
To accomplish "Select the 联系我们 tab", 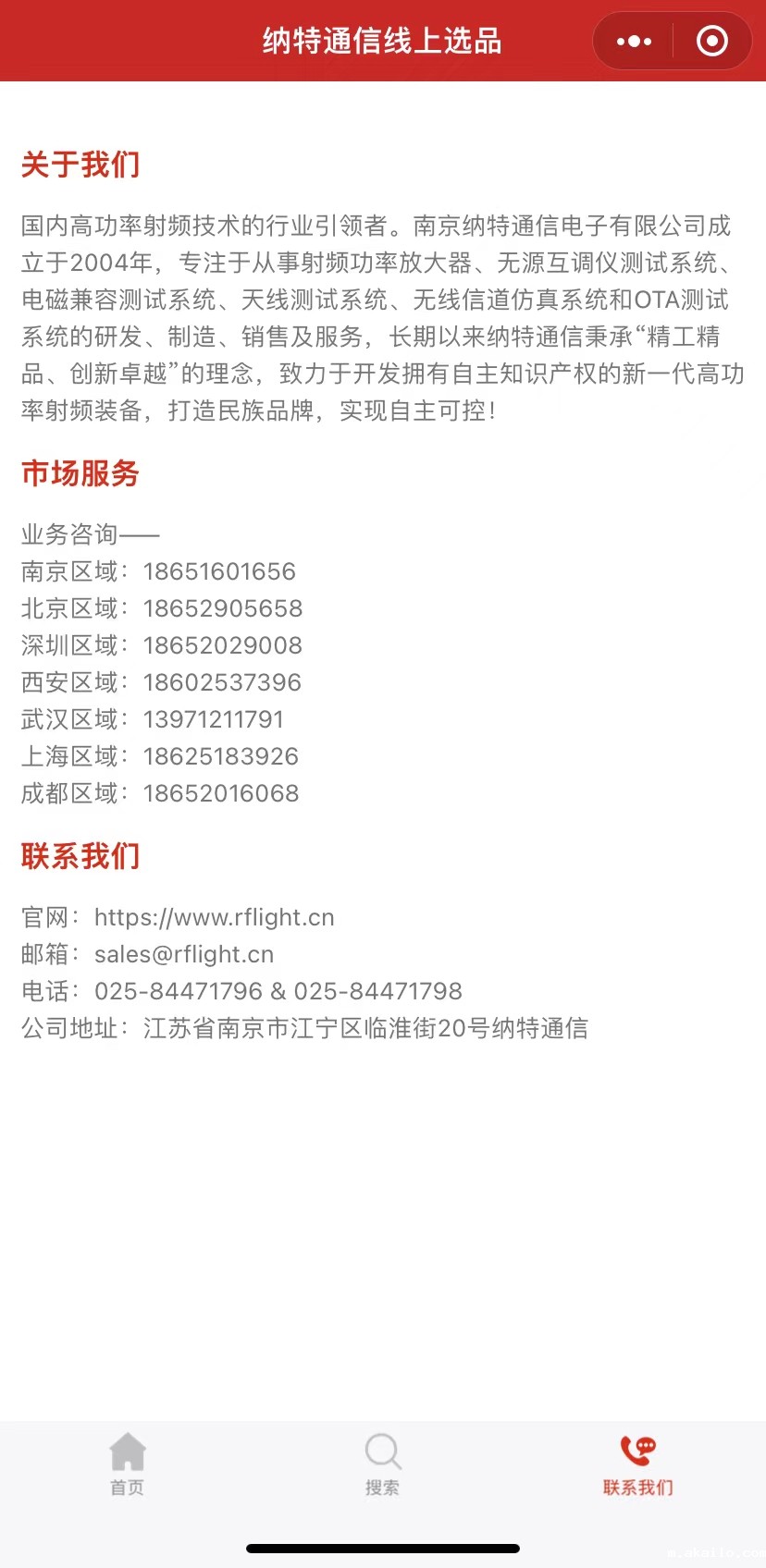I will point(637,1464).
